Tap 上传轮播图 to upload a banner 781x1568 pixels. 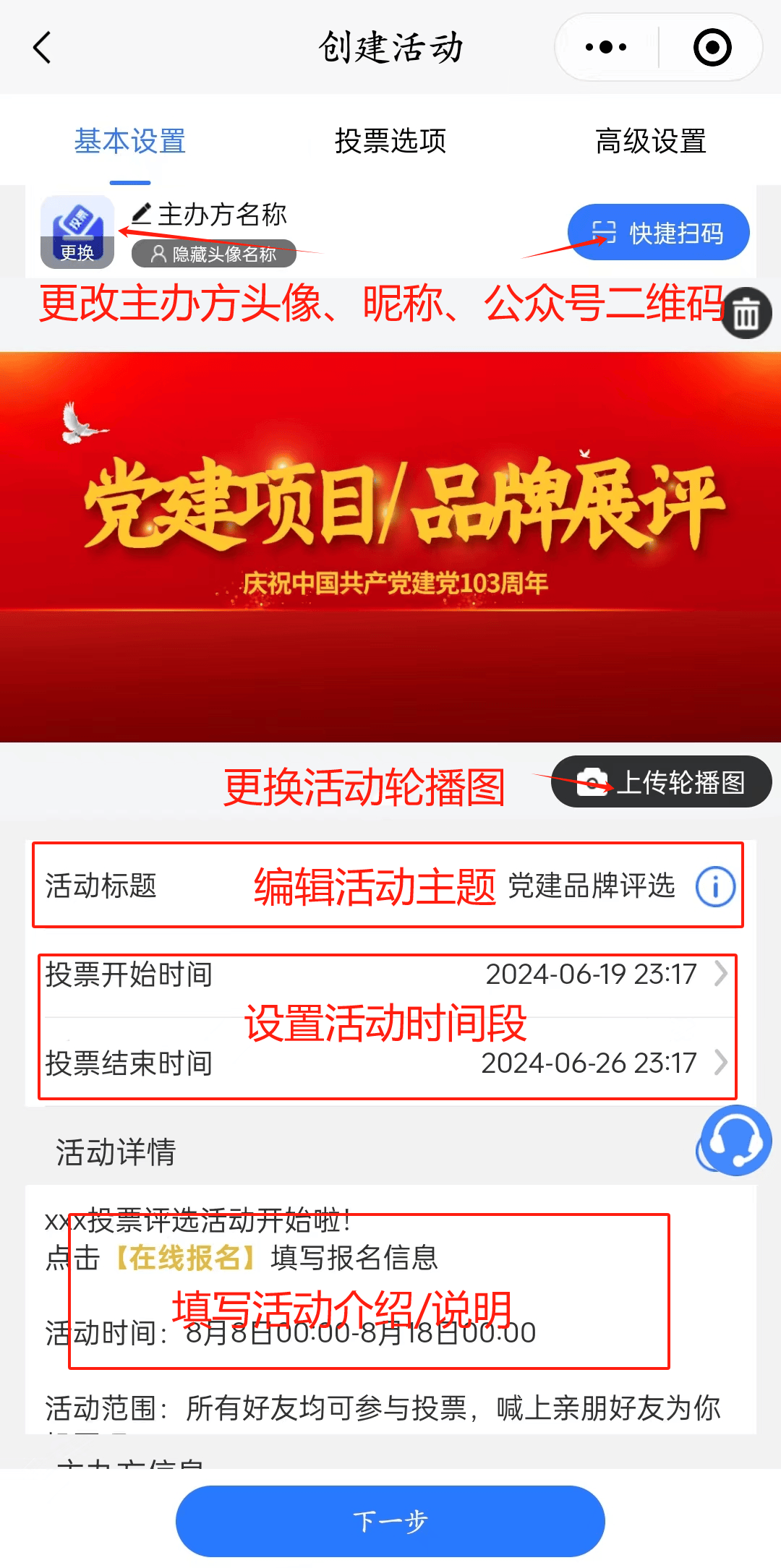point(661,782)
